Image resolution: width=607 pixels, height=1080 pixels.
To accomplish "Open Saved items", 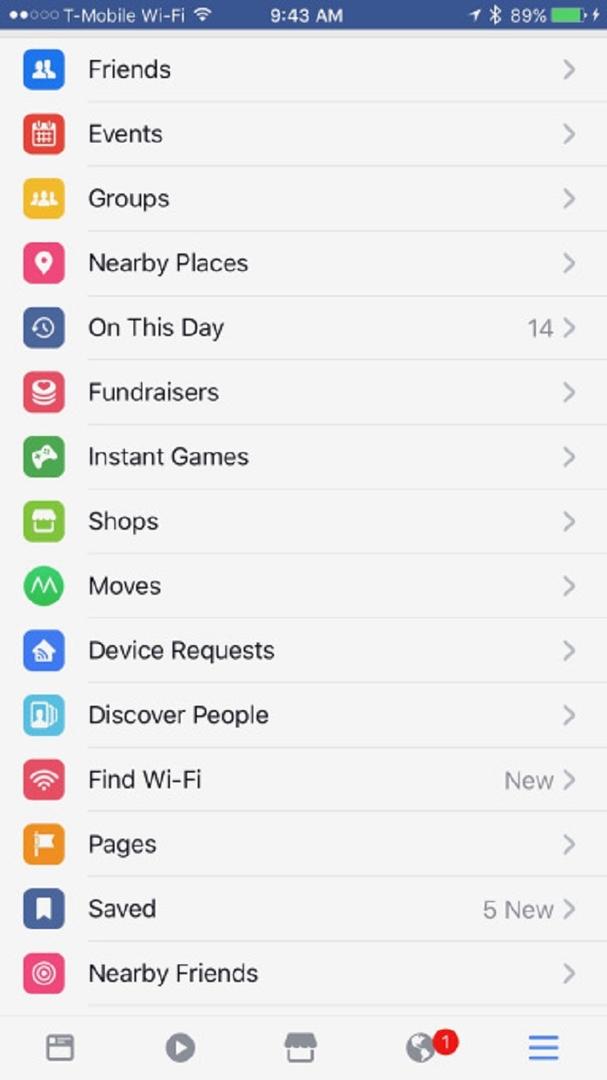I will [300, 909].
